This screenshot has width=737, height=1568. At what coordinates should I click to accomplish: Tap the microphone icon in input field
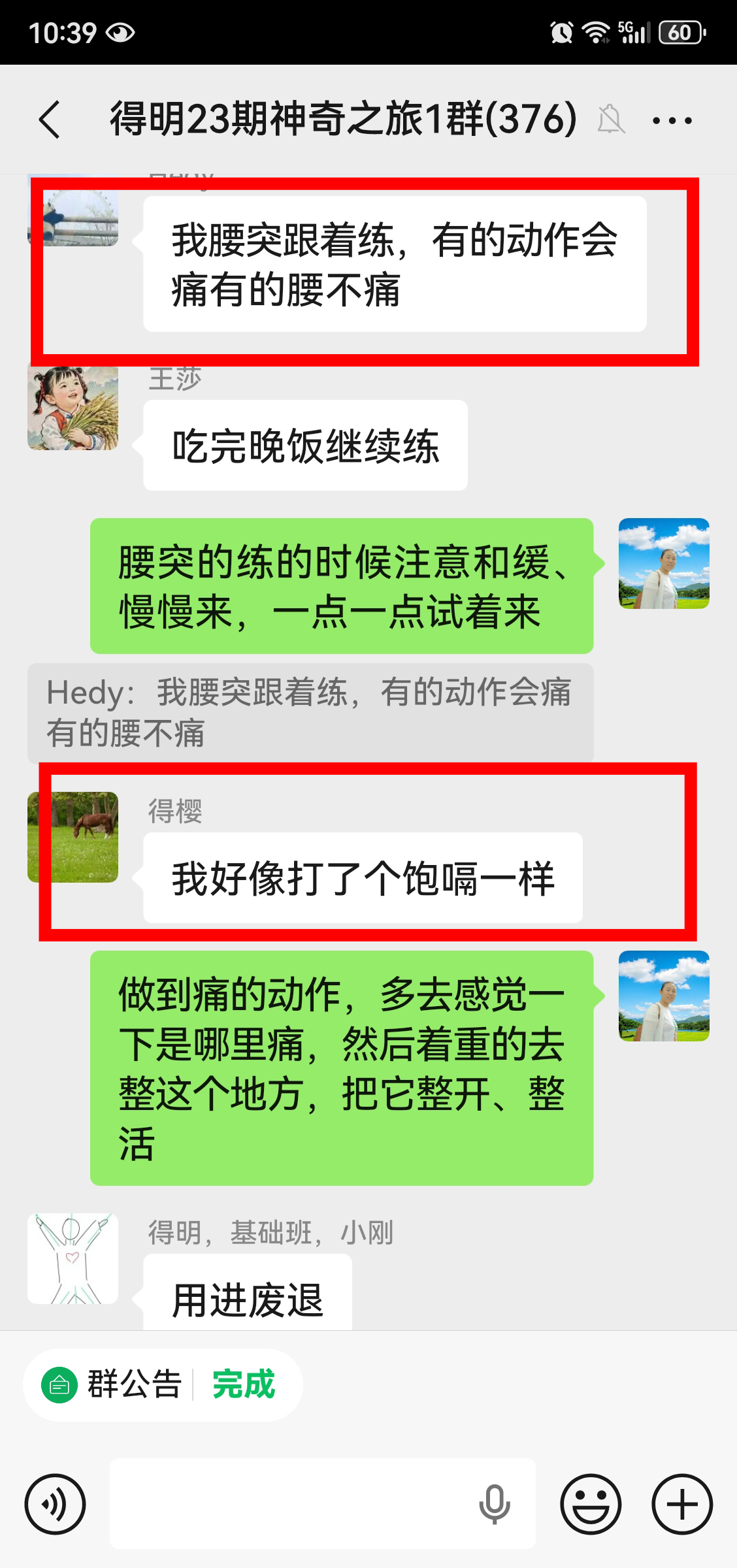(x=494, y=1504)
